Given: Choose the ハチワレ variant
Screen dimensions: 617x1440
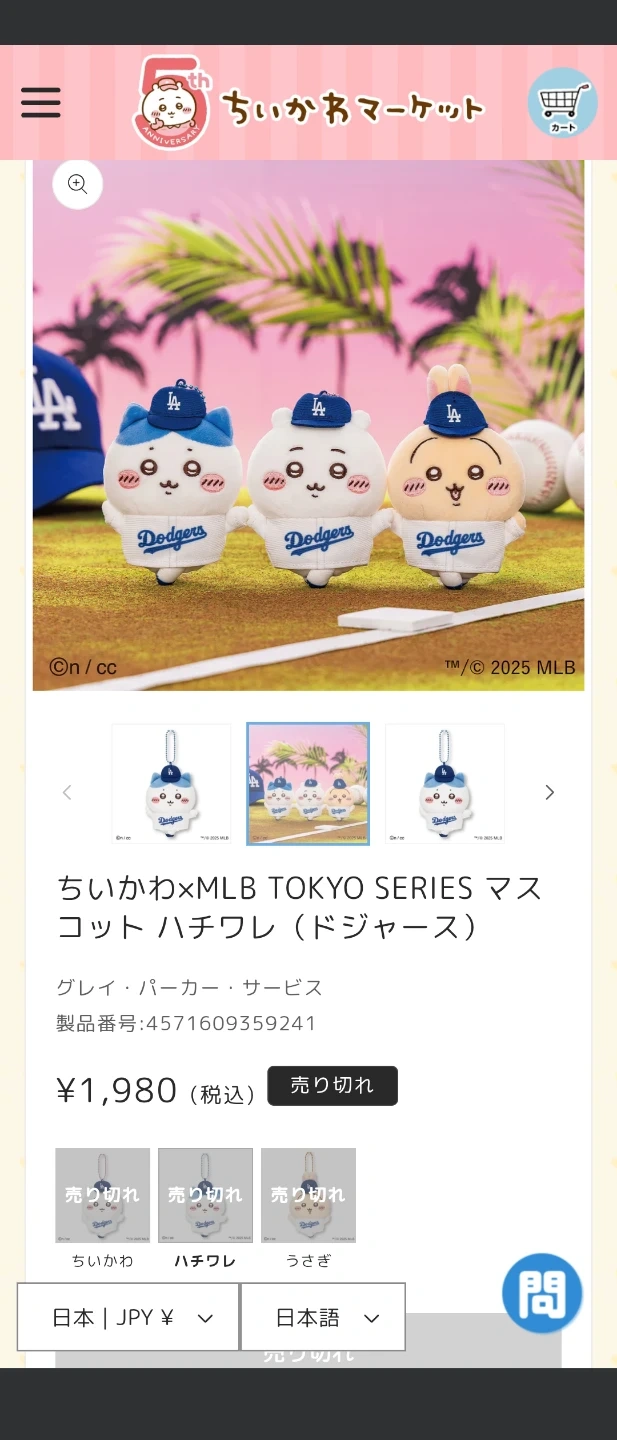Looking at the screenshot, I should (205, 1196).
